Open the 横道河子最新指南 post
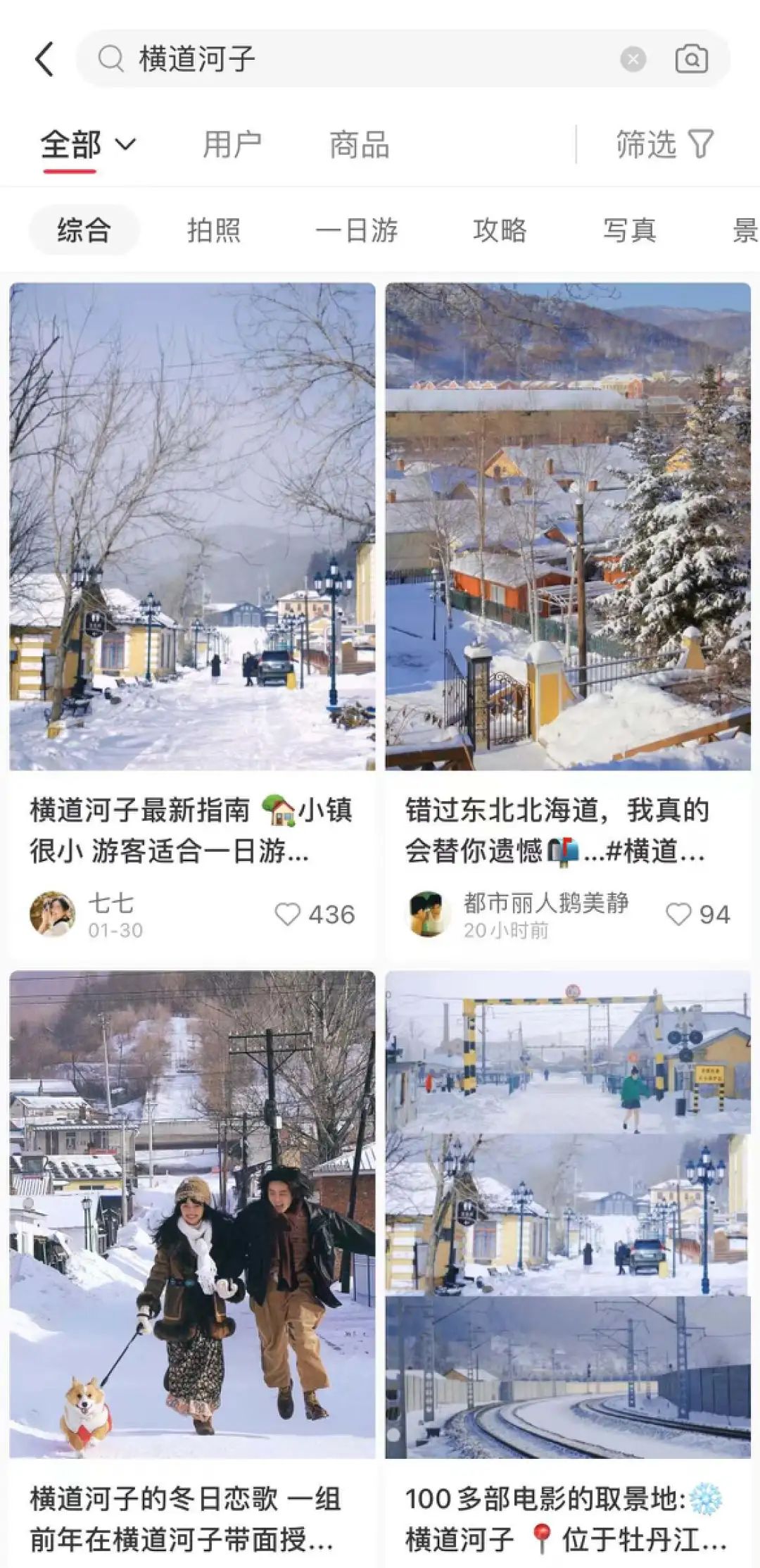This screenshot has width=760, height=1568. pos(192,527)
